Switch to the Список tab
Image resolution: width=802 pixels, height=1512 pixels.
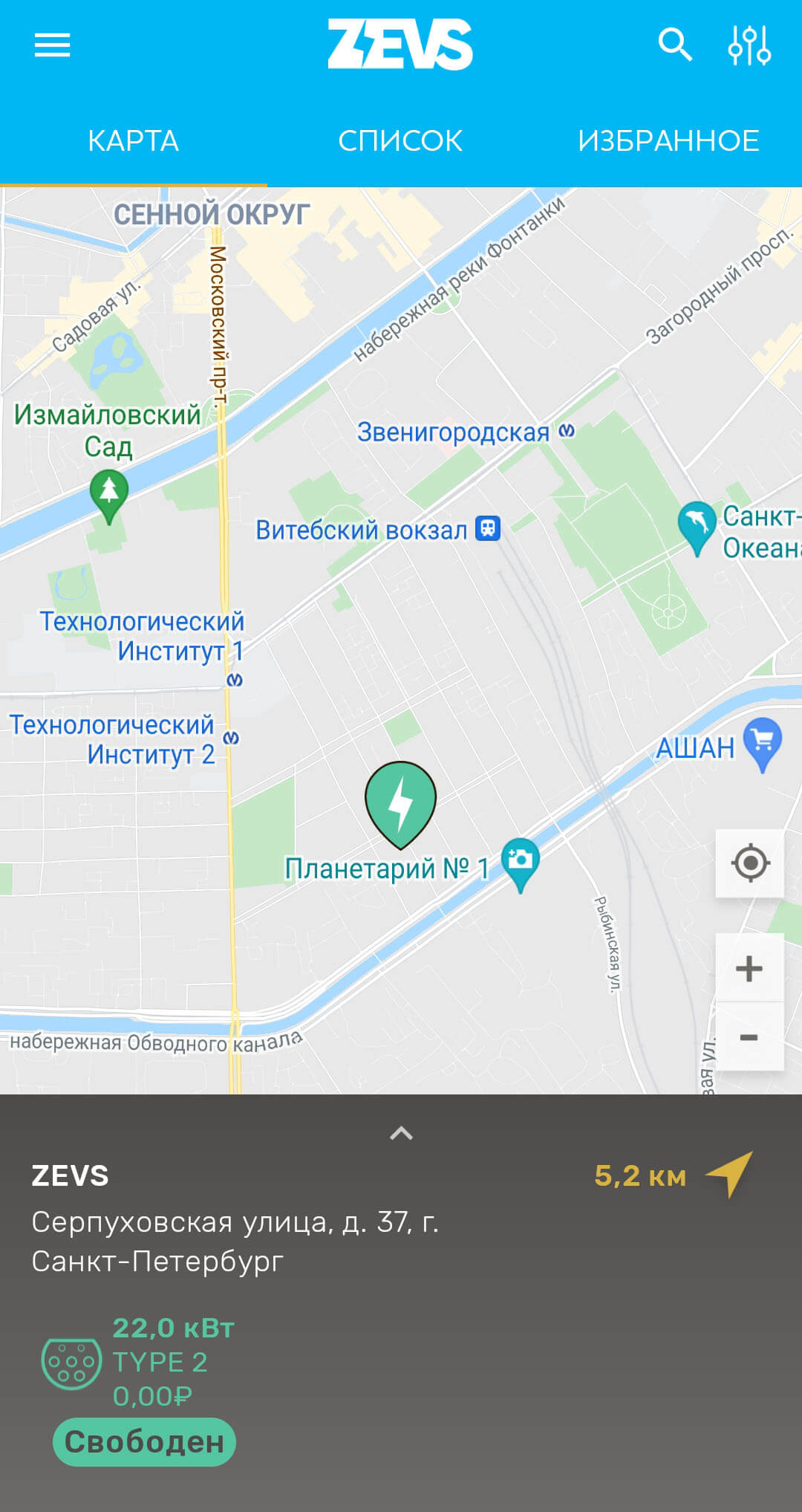click(400, 140)
